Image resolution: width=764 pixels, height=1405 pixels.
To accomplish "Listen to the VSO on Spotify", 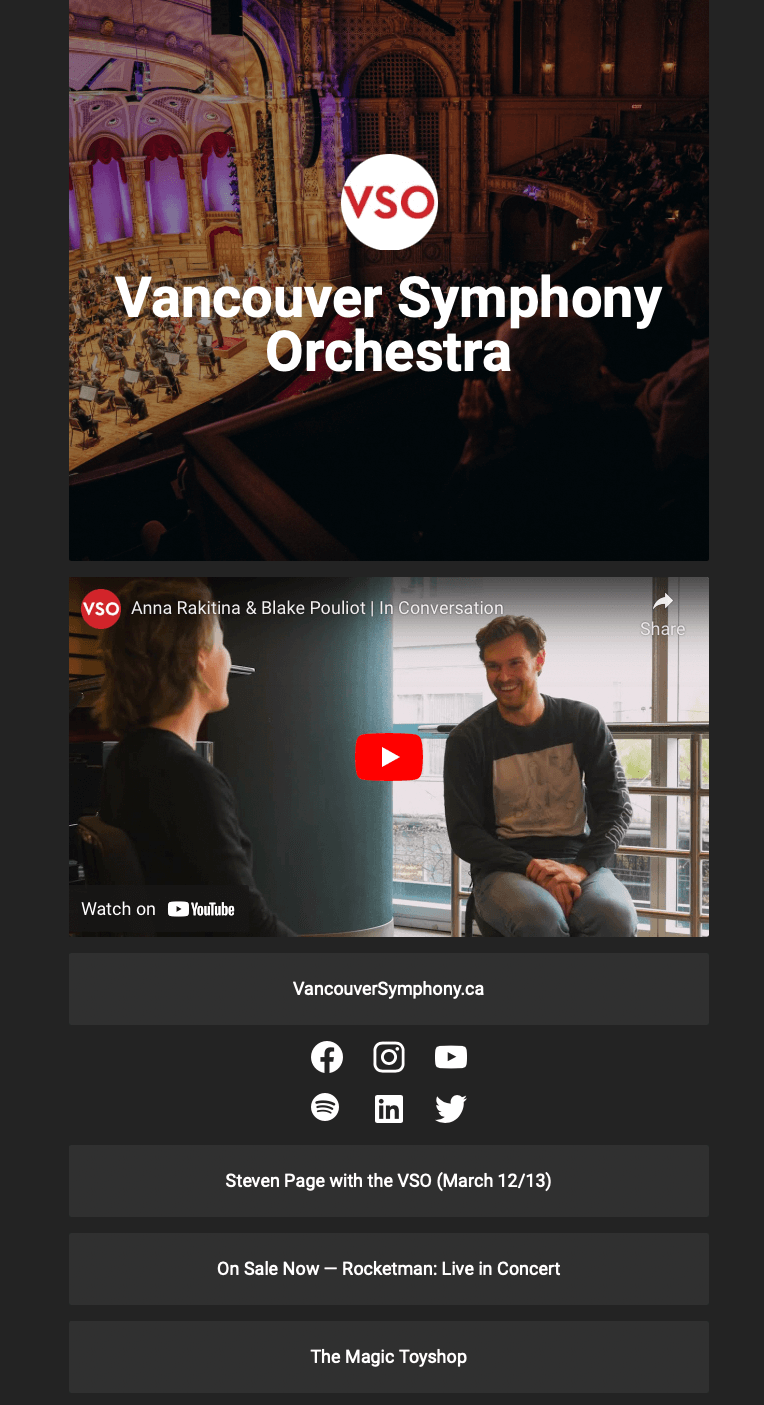I will point(325,1108).
